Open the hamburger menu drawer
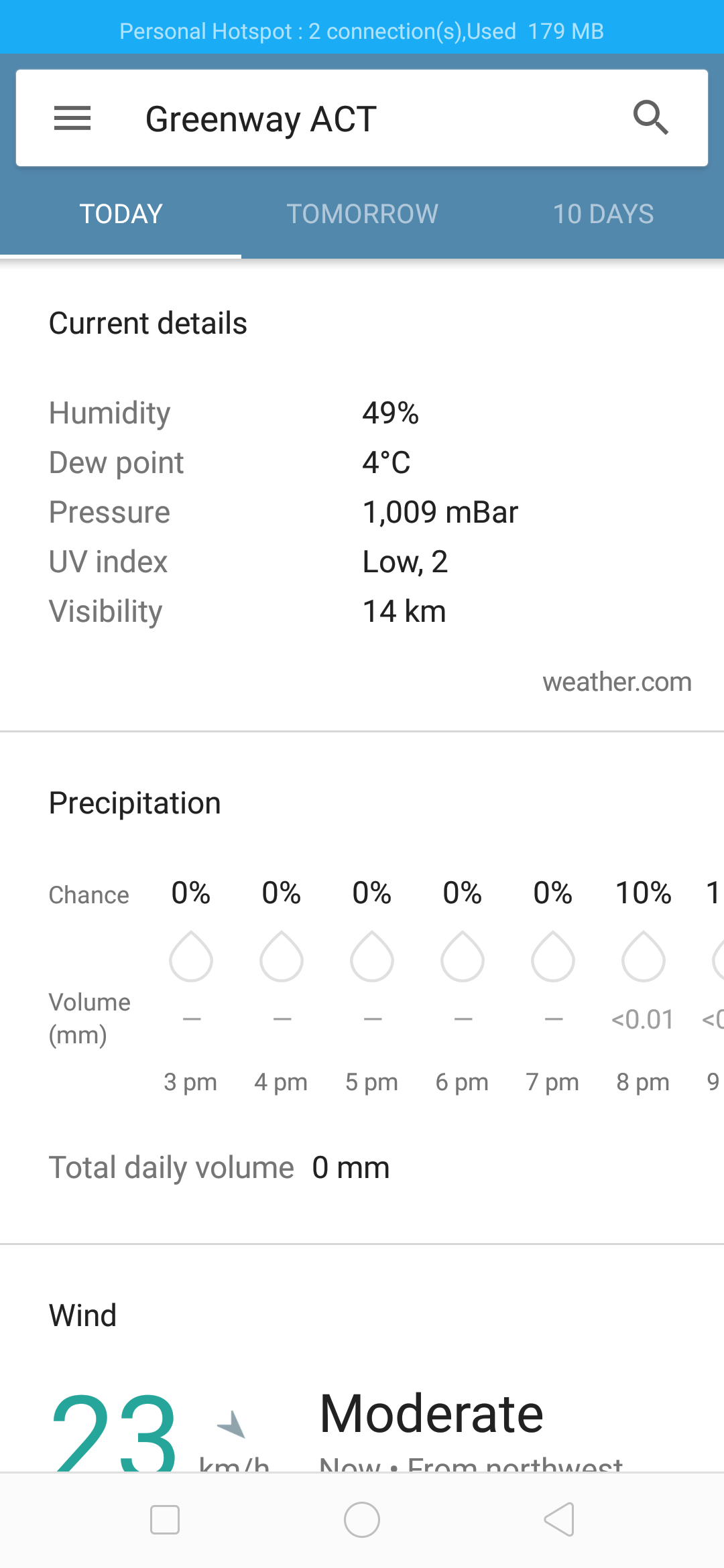The height and width of the screenshot is (1568, 724). pyautogui.click(x=72, y=119)
